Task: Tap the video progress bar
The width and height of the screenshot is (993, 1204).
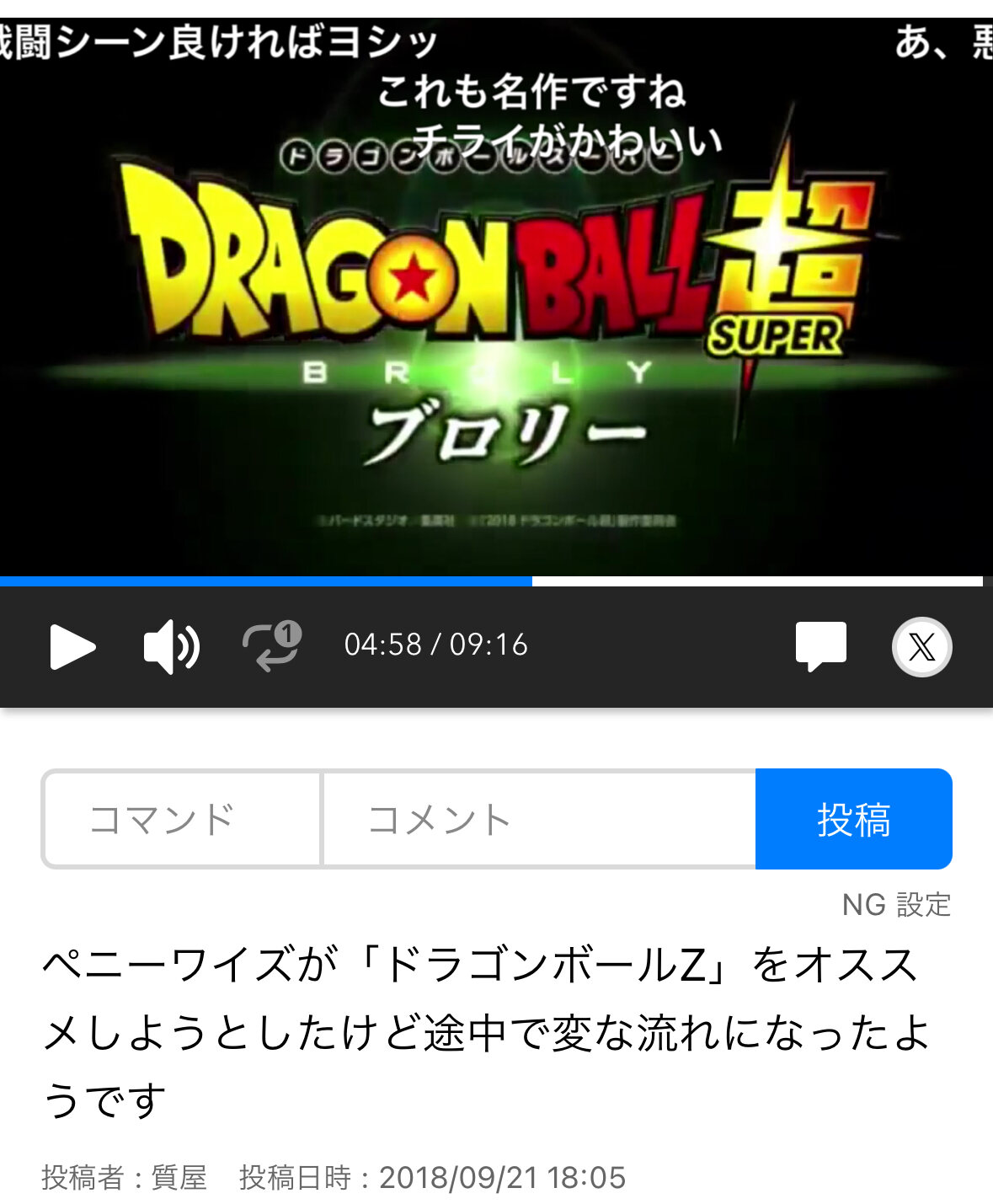Action: click(x=491, y=581)
